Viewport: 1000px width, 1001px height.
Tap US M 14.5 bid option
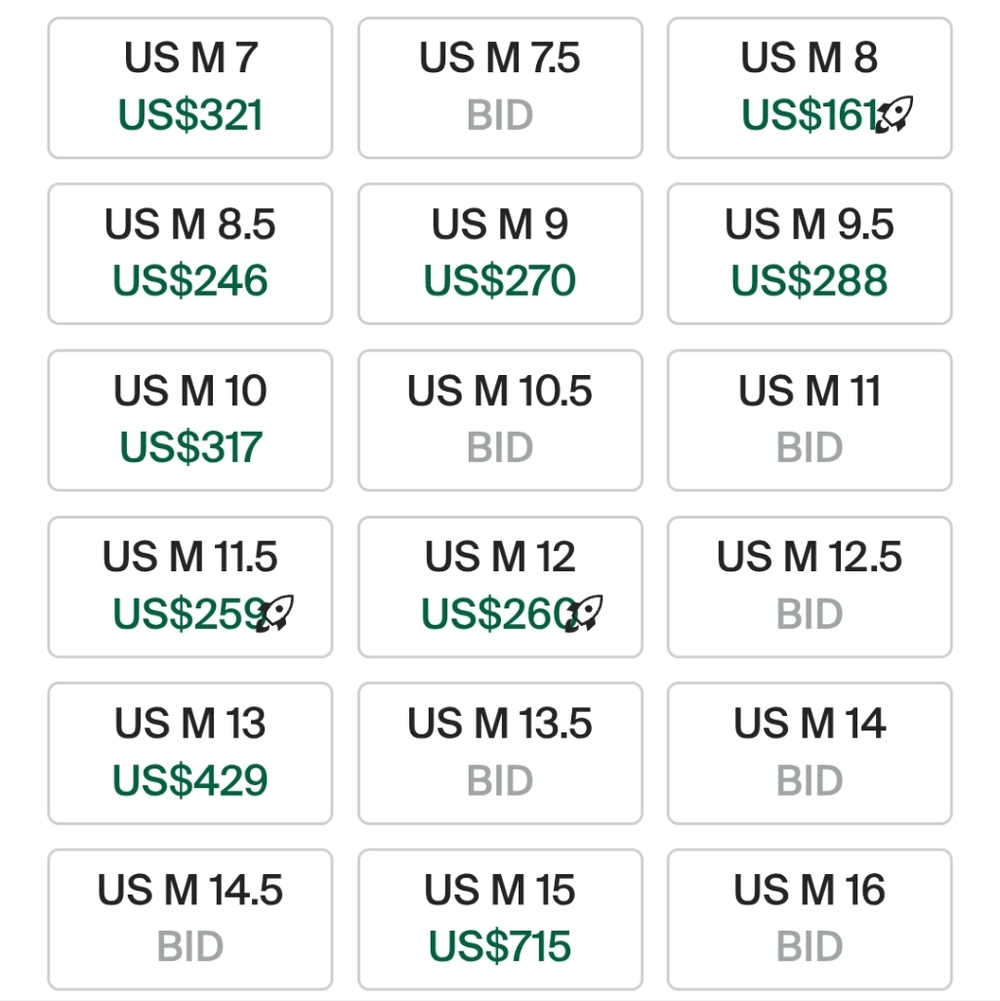pos(190,919)
